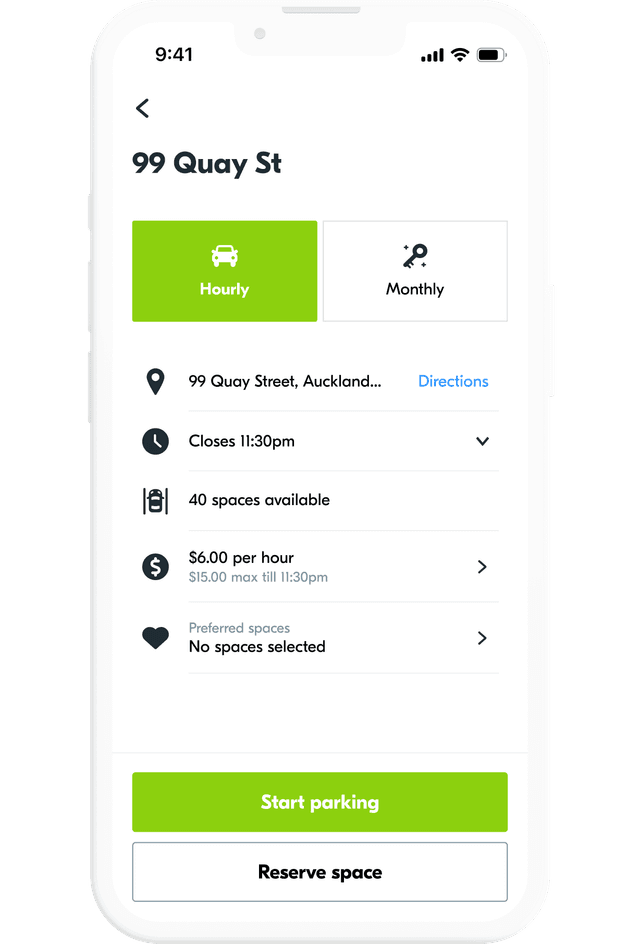Go back using the back arrow
Viewport: 640px width, 944px height.
point(143,108)
